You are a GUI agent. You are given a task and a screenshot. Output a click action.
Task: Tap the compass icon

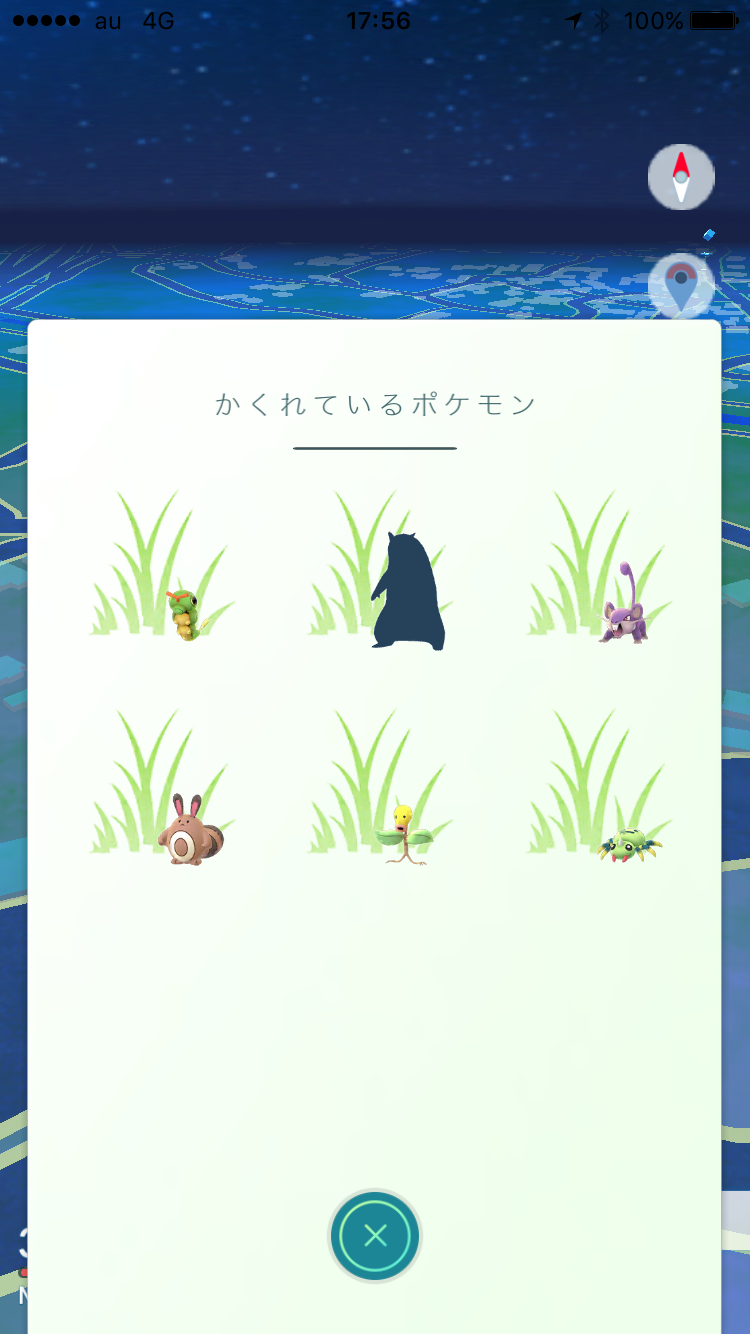coord(681,177)
